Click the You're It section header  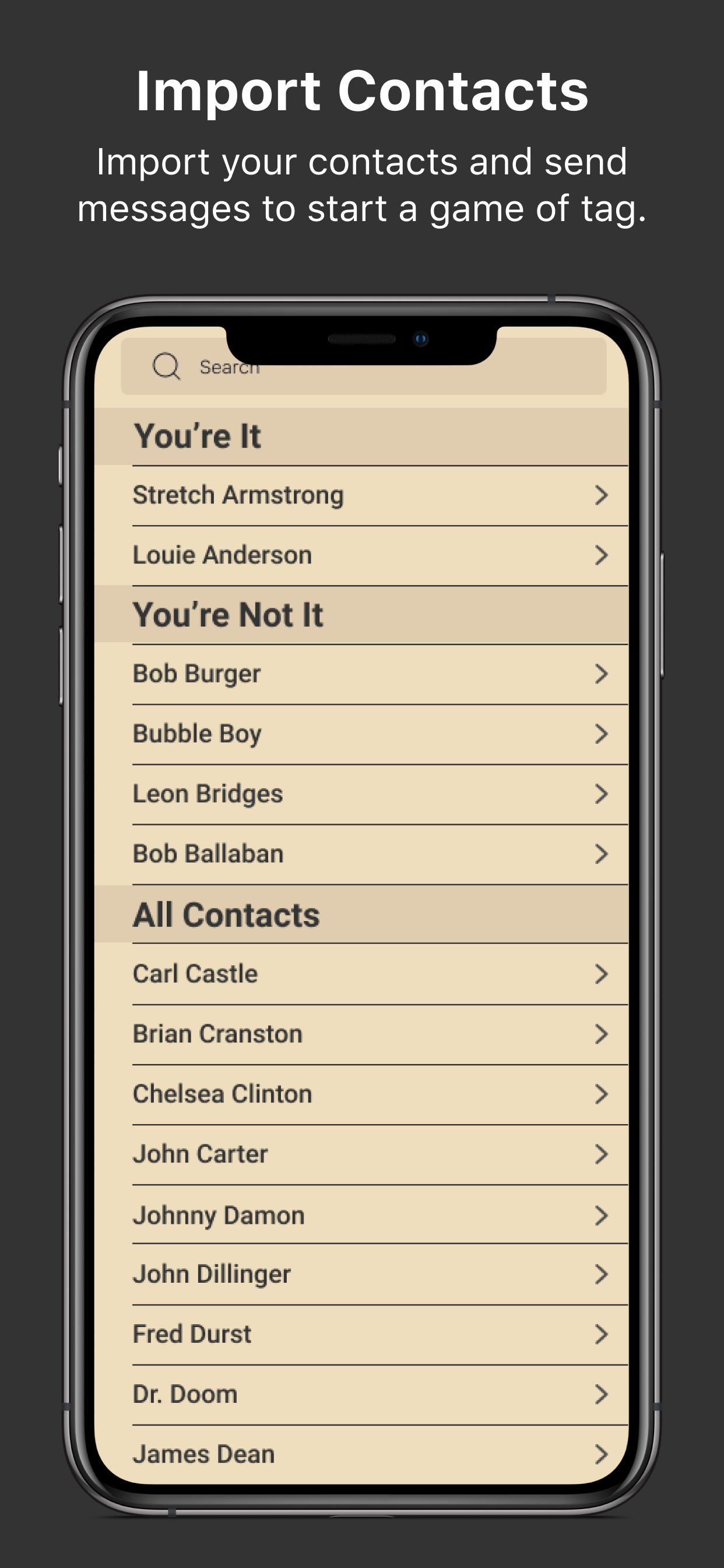[198, 435]
